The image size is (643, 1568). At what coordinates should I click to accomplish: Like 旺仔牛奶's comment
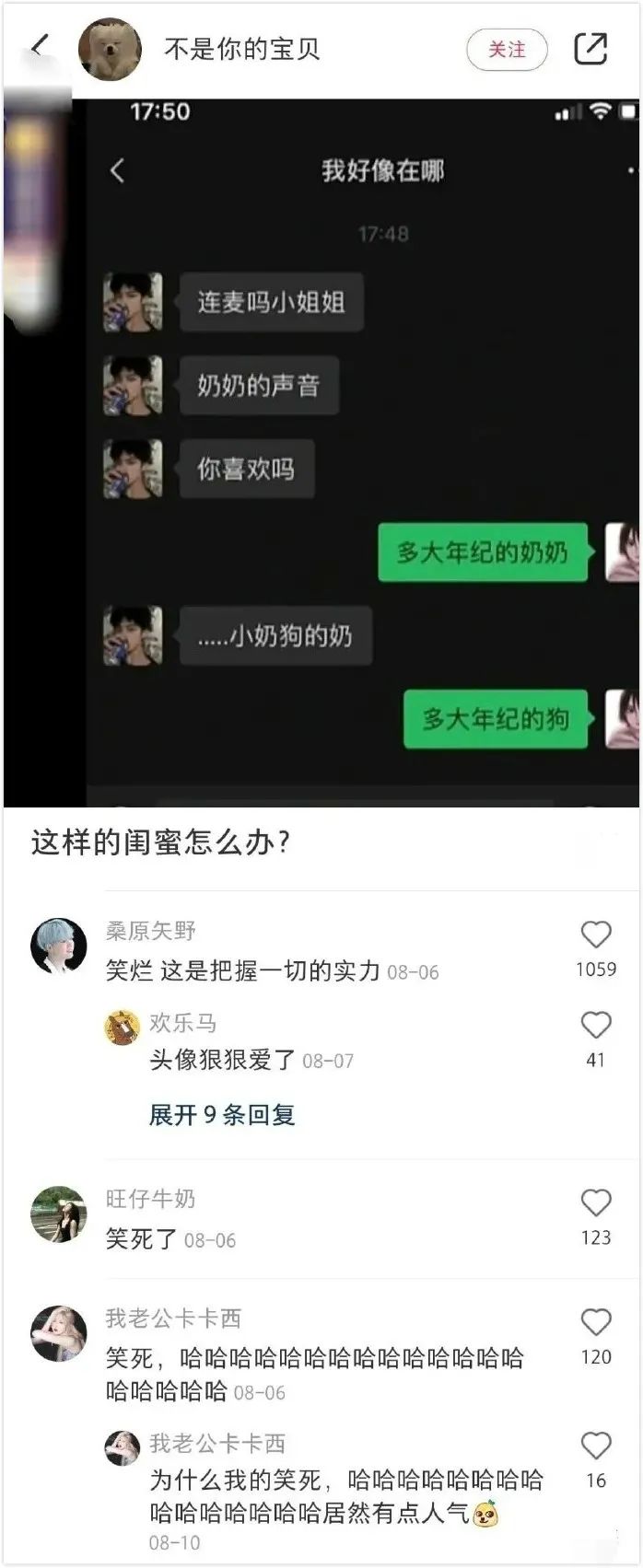pos(596,1202)
